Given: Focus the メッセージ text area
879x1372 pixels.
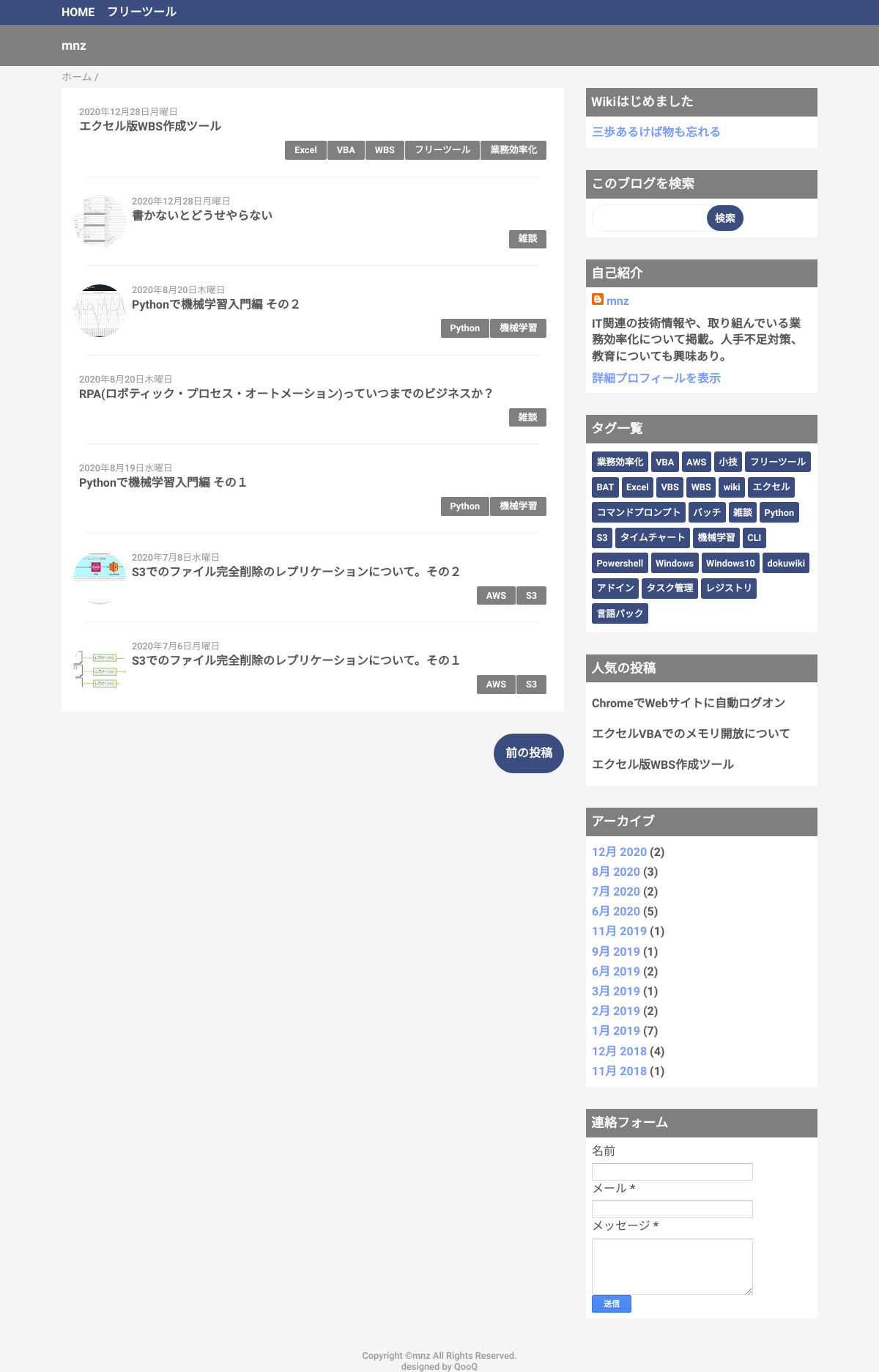Looking at the screenshot, I should pyautogui.click(x=672, y=1266).
